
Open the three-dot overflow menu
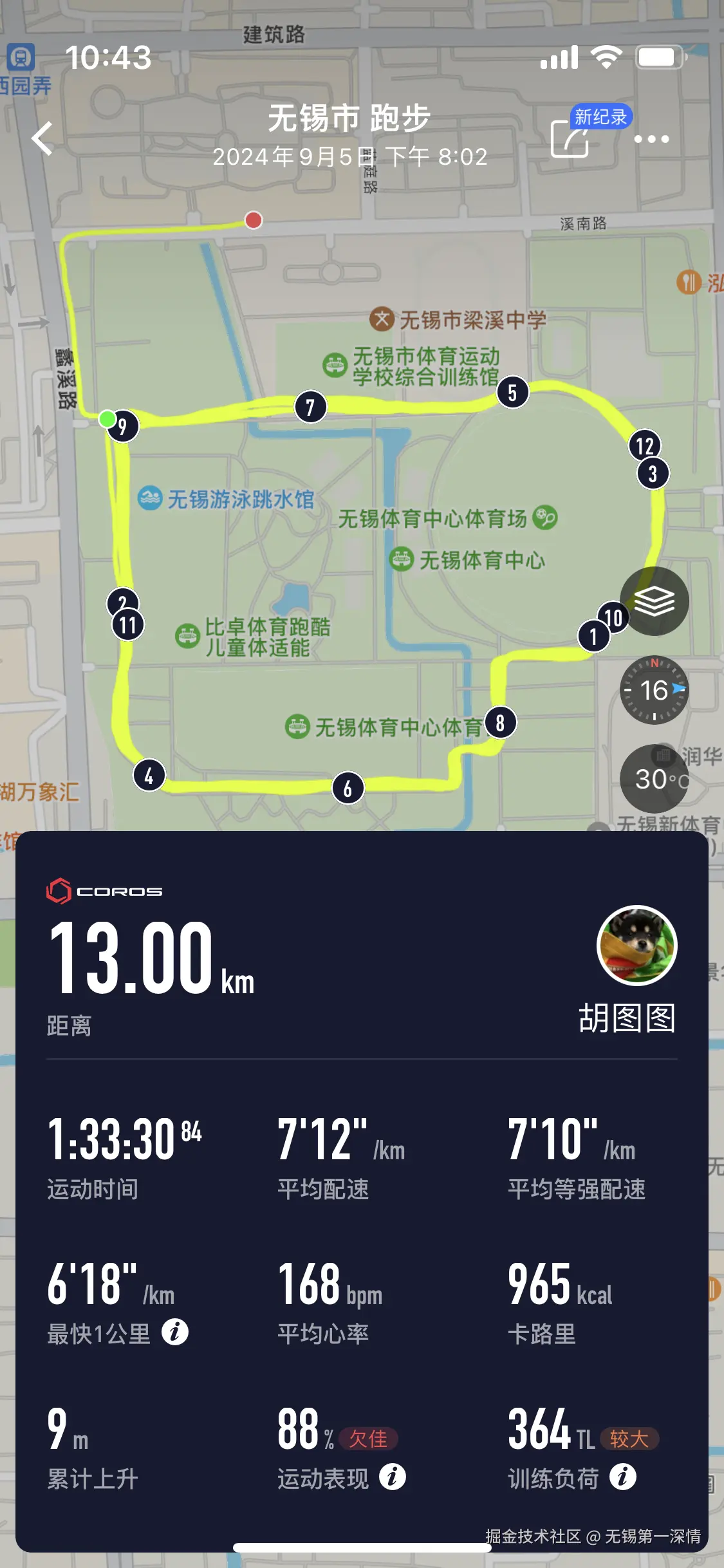tap(651, 139)
